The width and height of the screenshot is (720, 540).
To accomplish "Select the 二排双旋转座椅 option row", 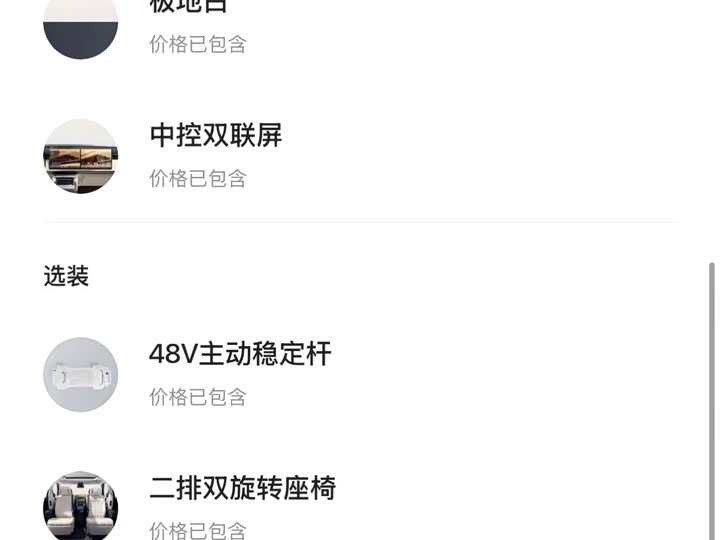I will 241,489.
